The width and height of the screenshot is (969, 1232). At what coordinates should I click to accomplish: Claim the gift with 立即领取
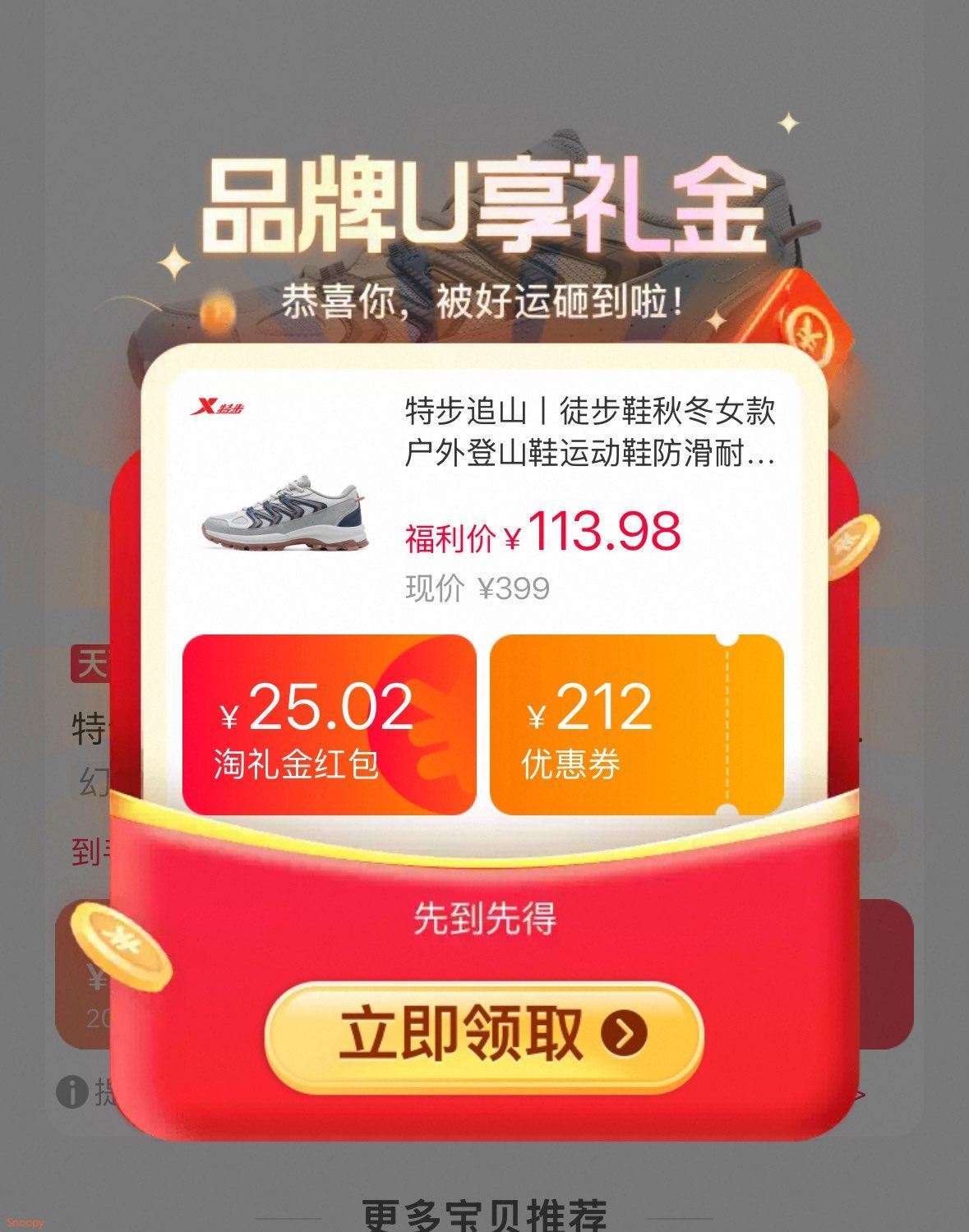click(484, 1035)
